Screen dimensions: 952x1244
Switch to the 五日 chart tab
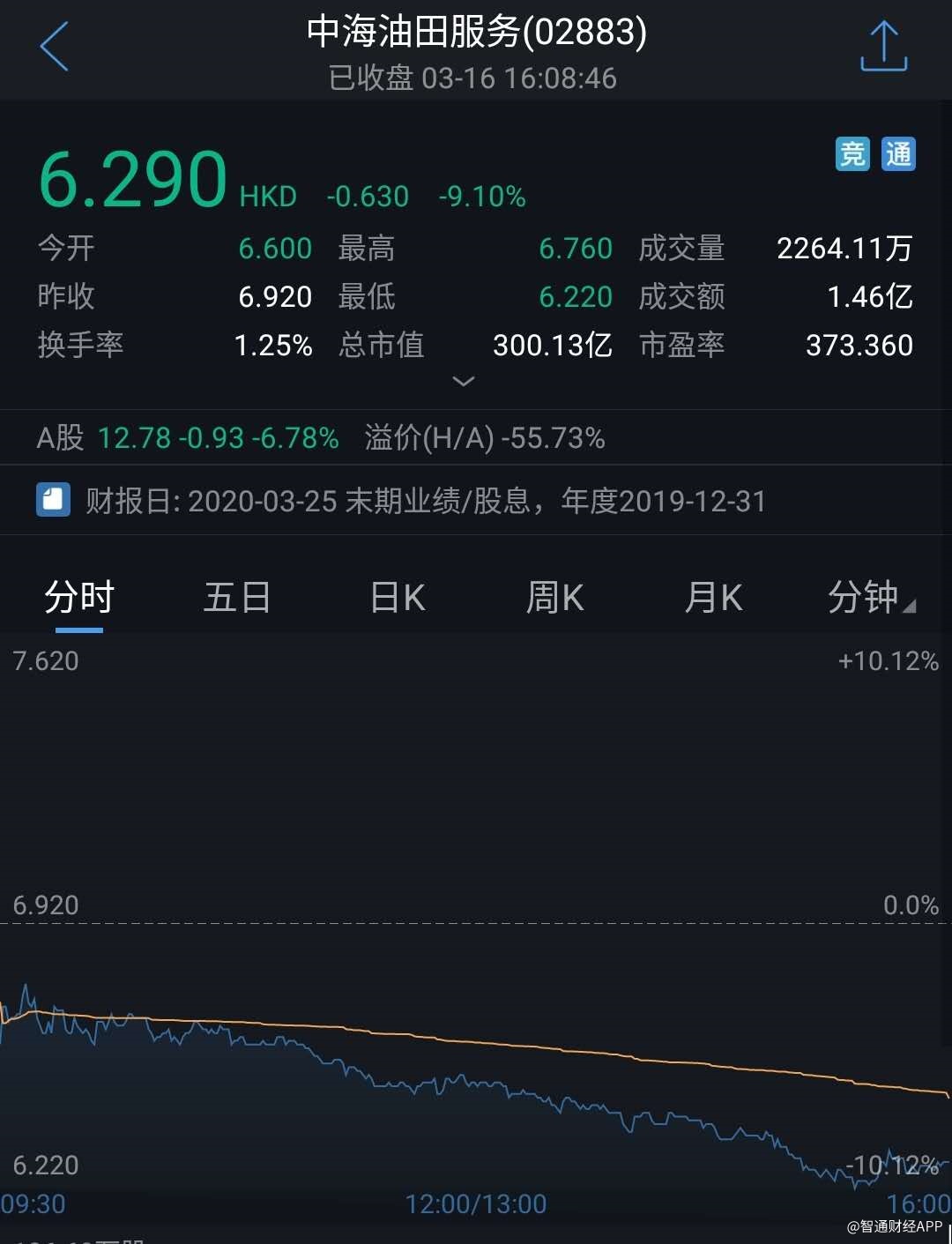point(236,598)
